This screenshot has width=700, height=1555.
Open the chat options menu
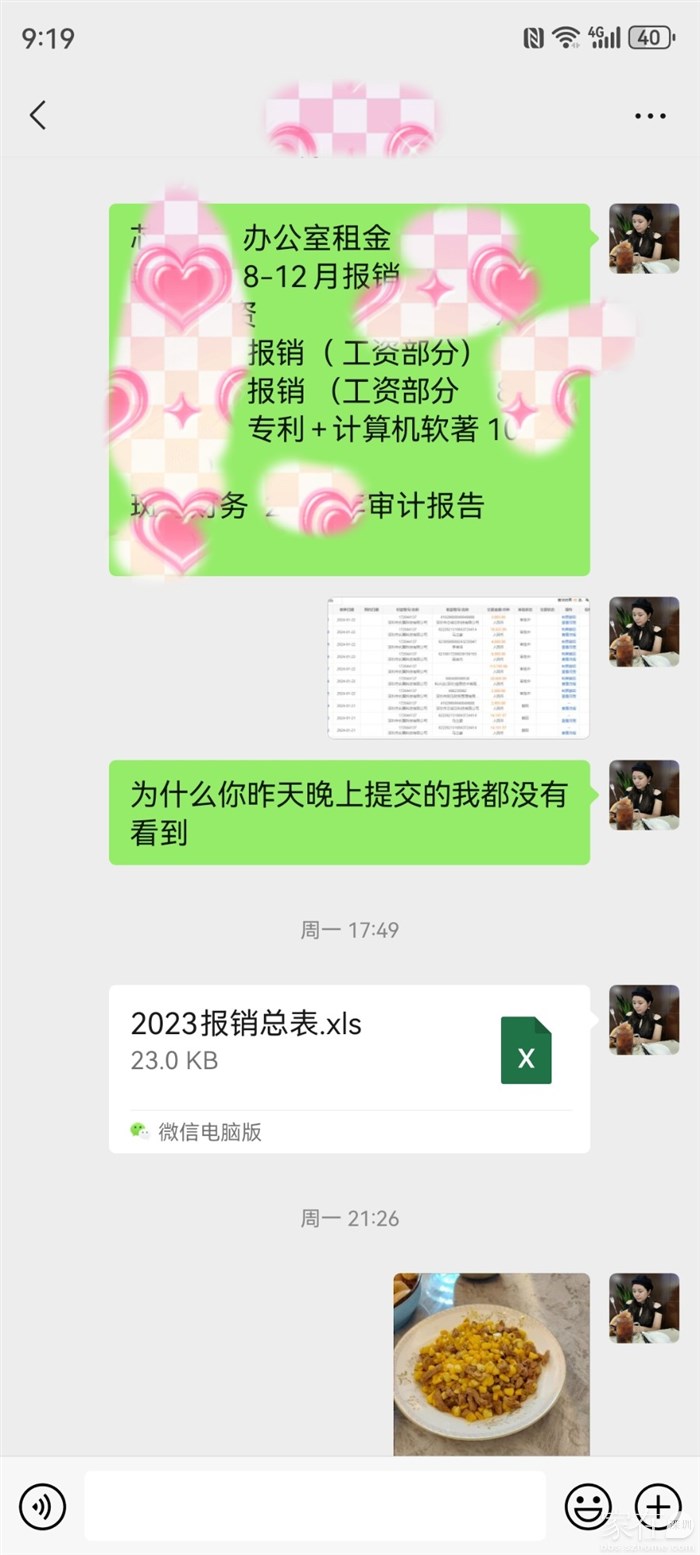(x=650, y=116)
